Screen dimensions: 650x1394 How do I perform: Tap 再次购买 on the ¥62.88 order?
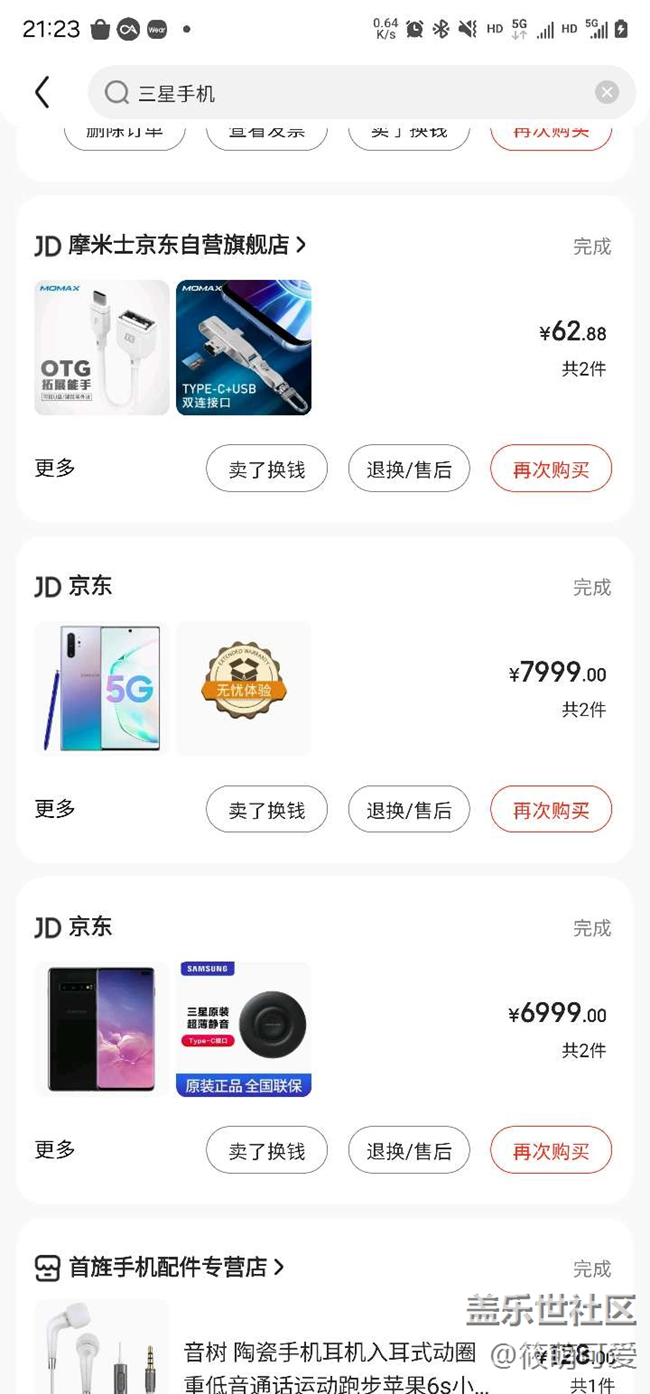(550, 469)
